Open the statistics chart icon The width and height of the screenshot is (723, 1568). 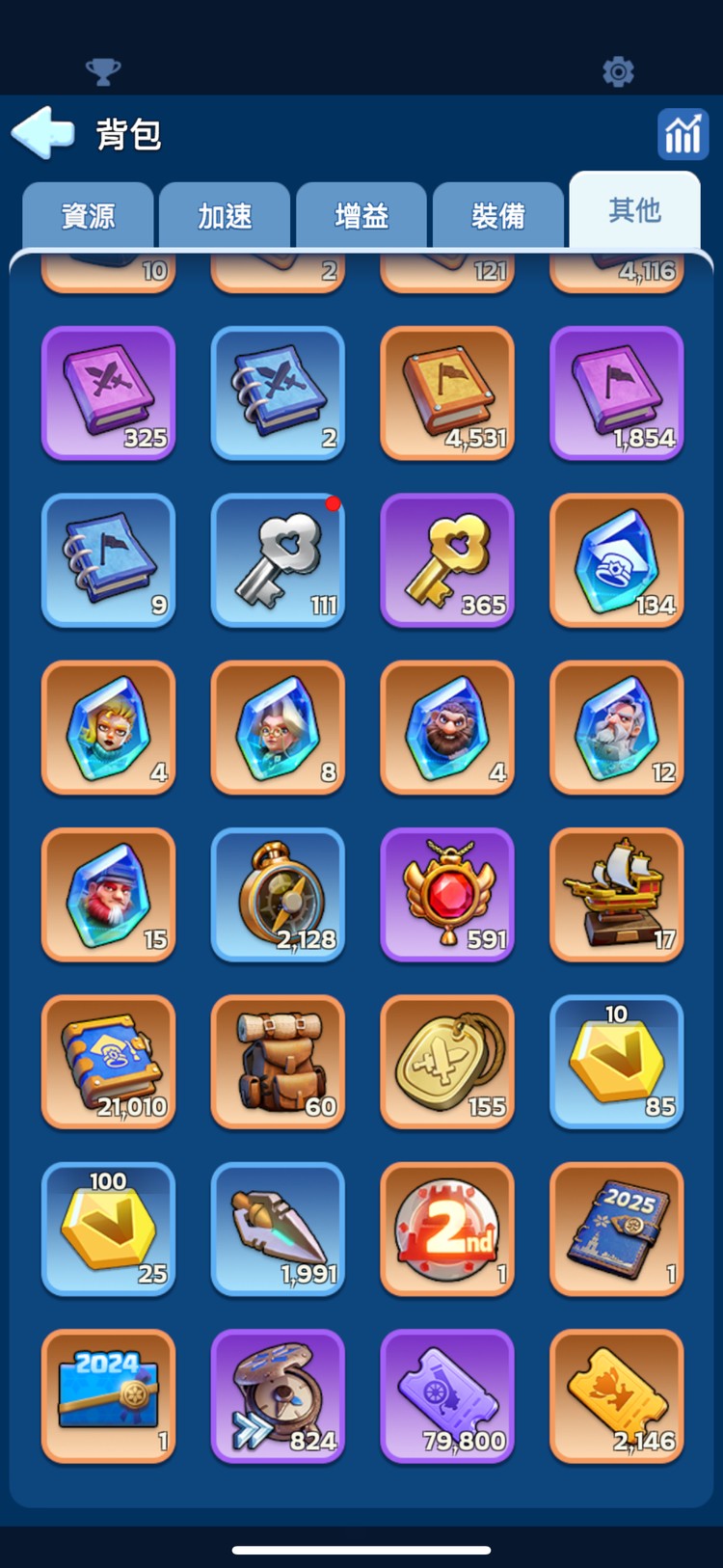683,134
